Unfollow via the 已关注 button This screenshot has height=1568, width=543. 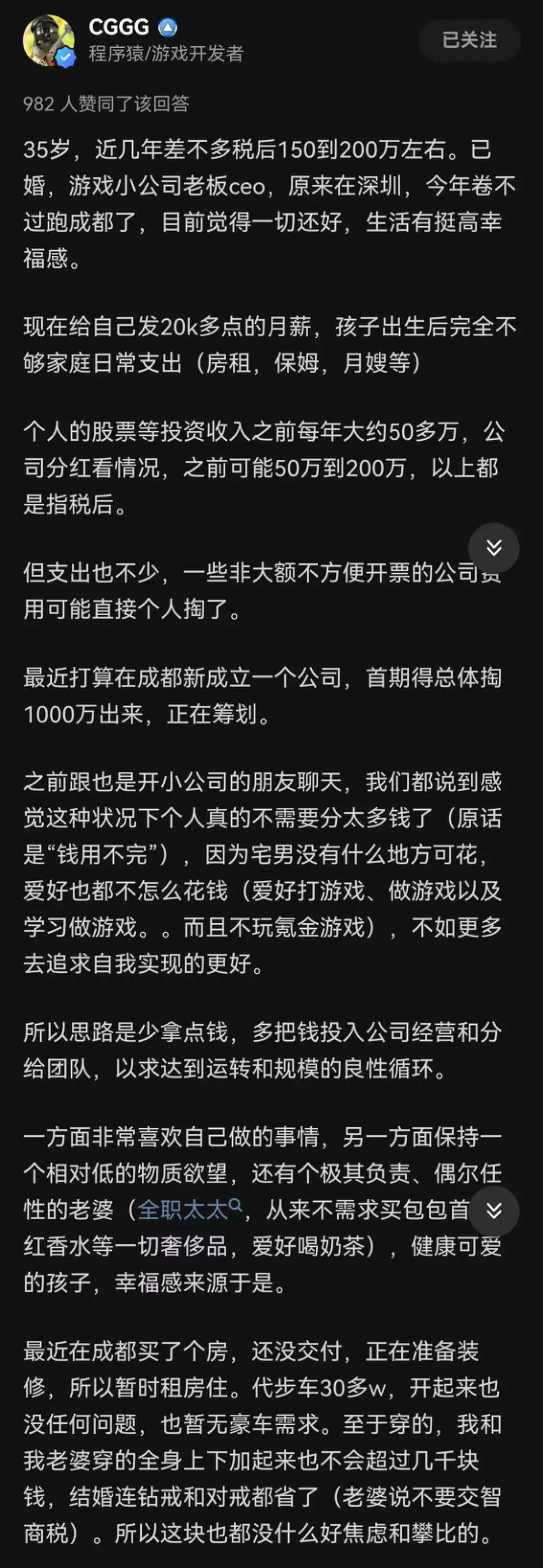point(469,40)
